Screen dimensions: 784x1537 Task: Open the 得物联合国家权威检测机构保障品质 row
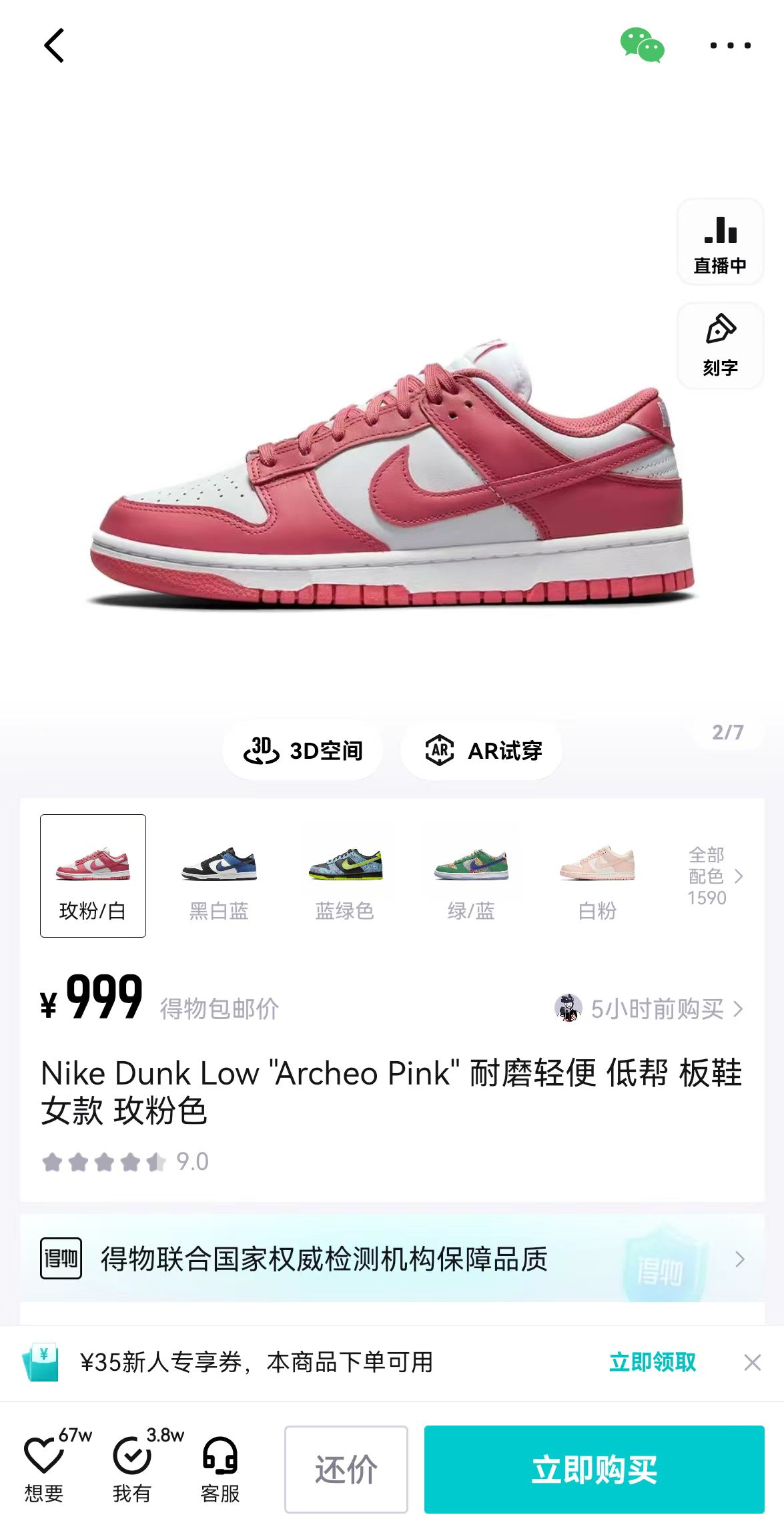[x=392, y=1259]
